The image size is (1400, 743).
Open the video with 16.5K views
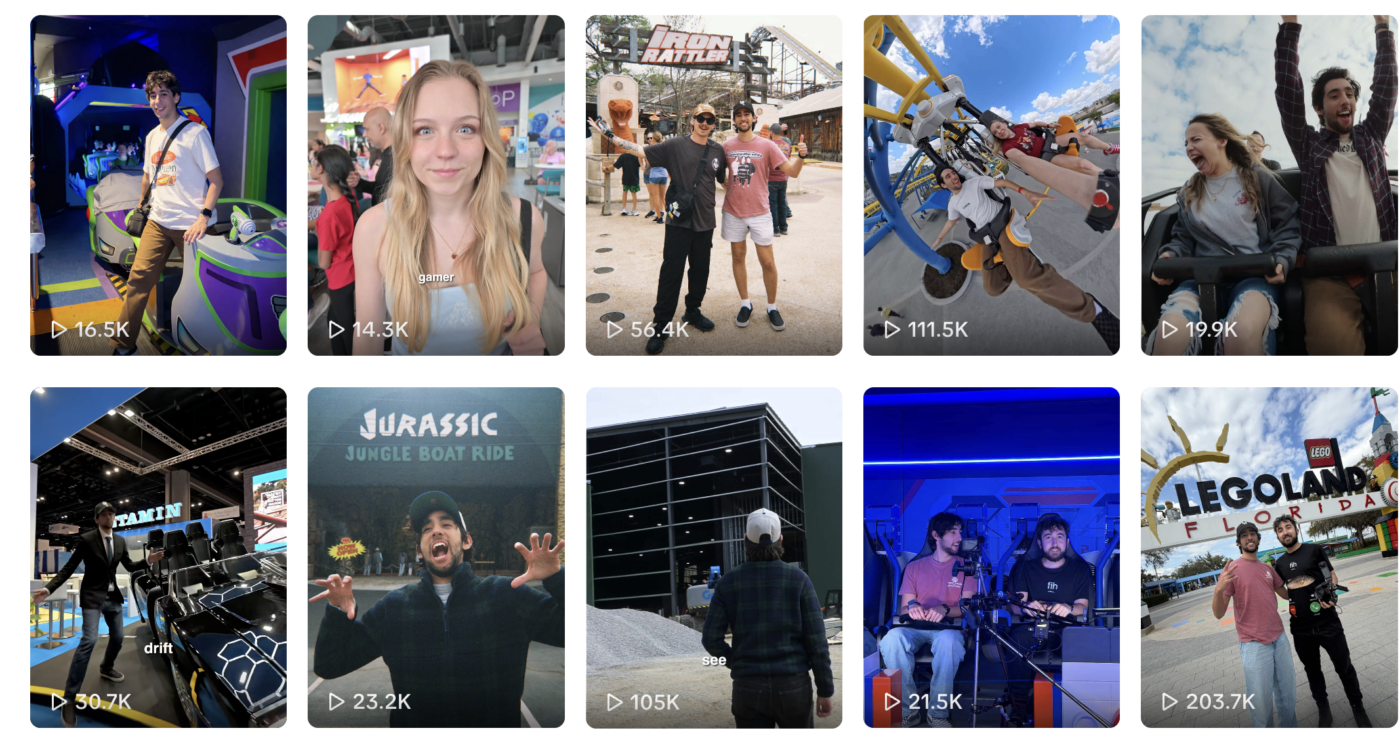coord(158,185)
